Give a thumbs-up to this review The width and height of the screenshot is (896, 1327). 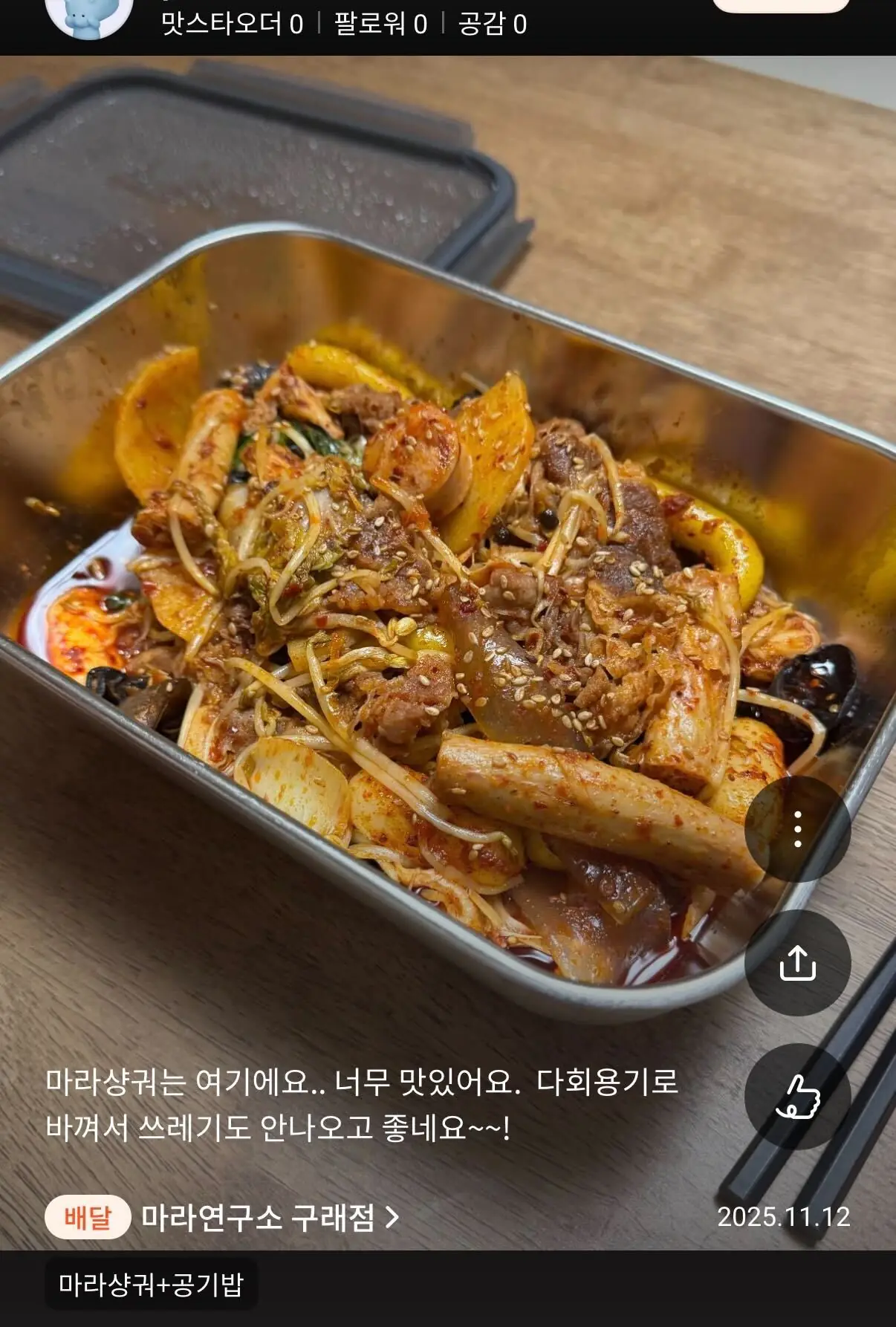797,1097
